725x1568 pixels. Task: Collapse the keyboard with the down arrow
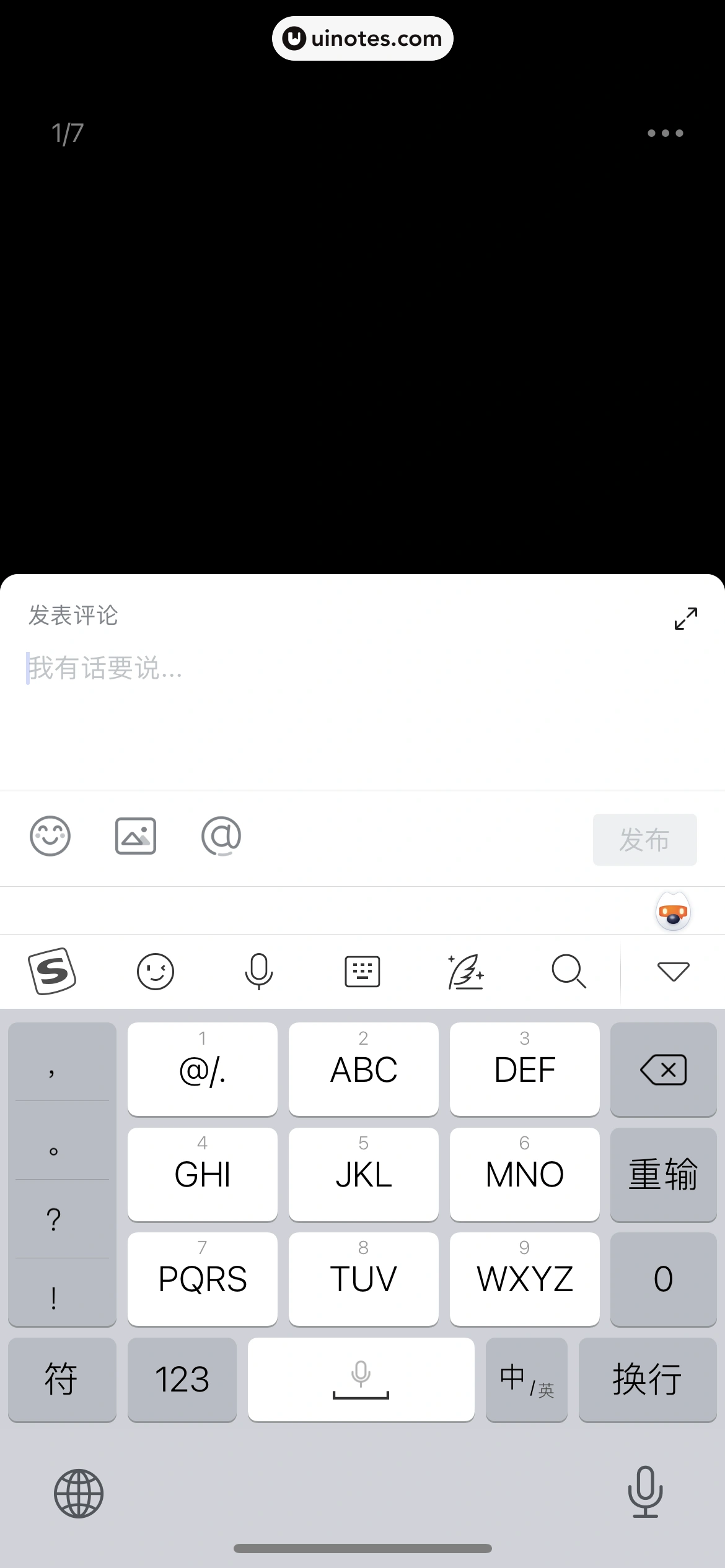coord(673,971)
